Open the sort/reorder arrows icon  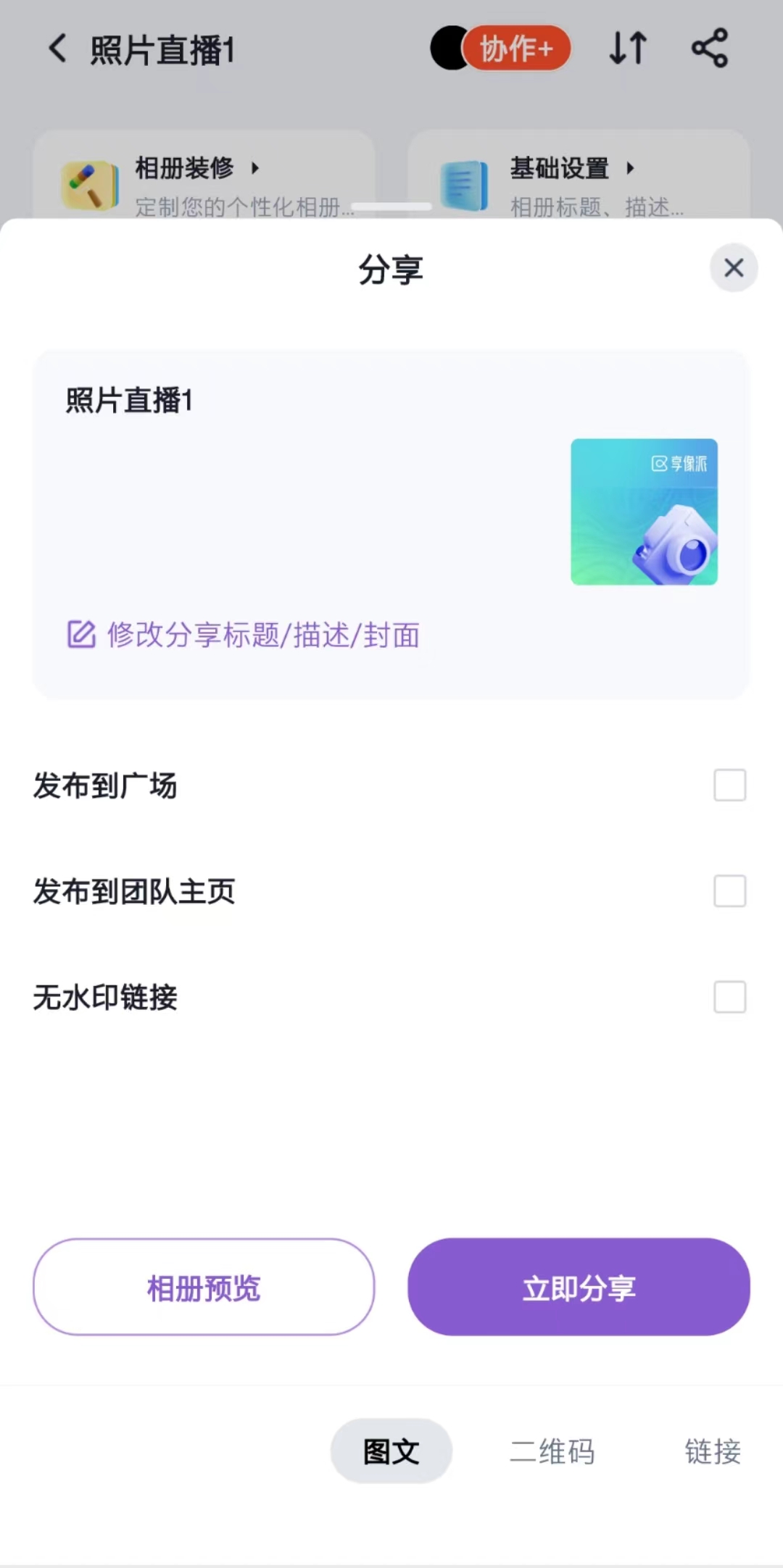[x=626, y=48]
